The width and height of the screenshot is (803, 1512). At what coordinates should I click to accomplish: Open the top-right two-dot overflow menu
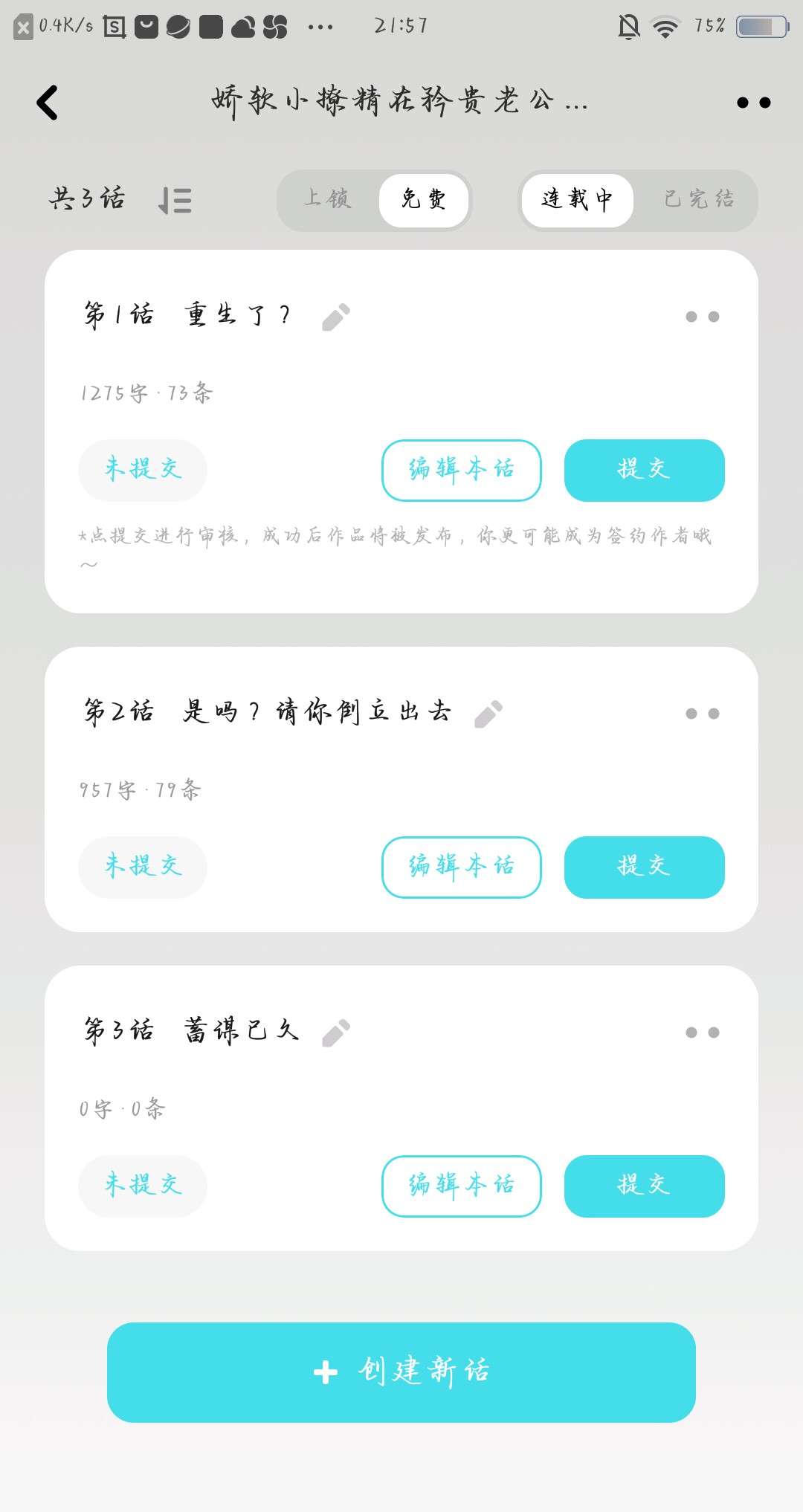click(x=753, y=103)
